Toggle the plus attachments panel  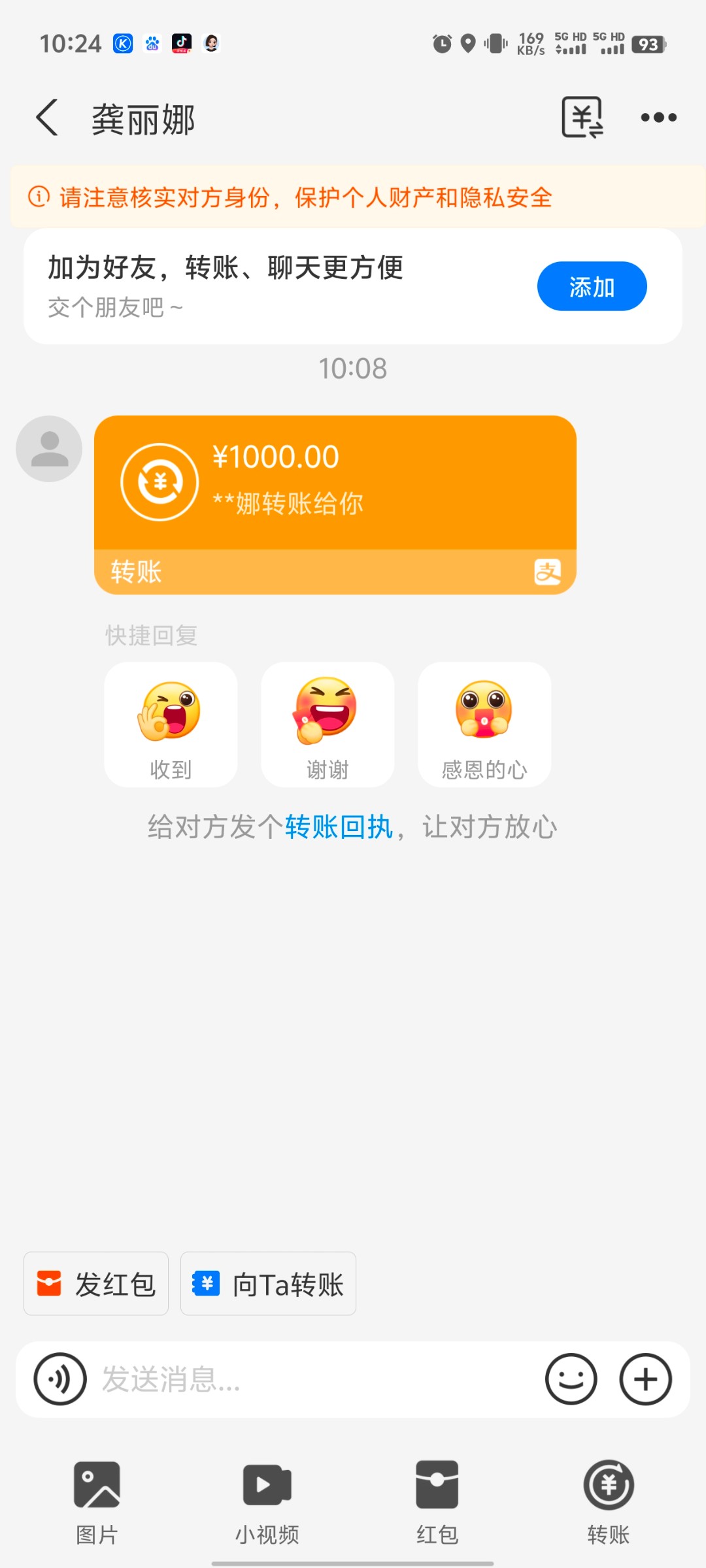click(645, 1379)
